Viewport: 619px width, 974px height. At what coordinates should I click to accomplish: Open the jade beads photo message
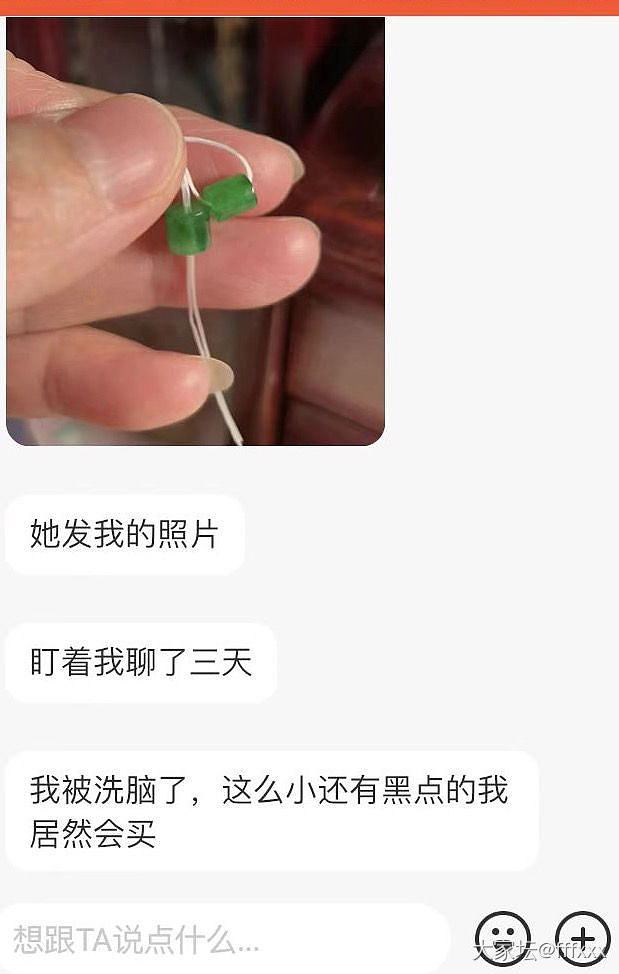click(196, 230)
